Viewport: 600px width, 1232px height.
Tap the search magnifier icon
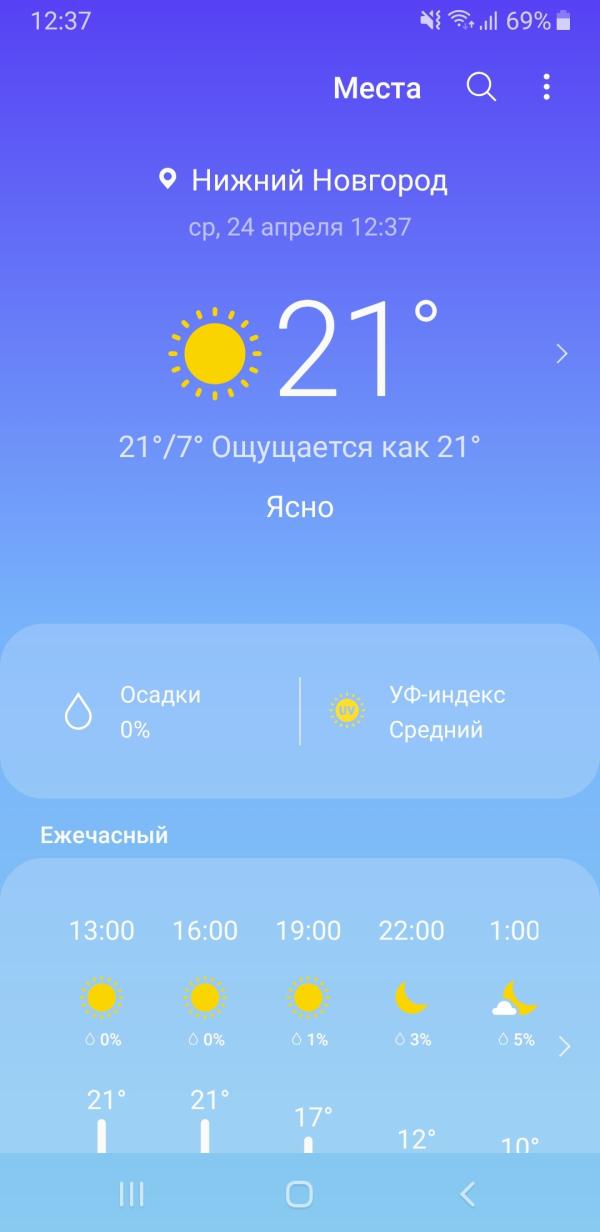(x=481, y=87)
